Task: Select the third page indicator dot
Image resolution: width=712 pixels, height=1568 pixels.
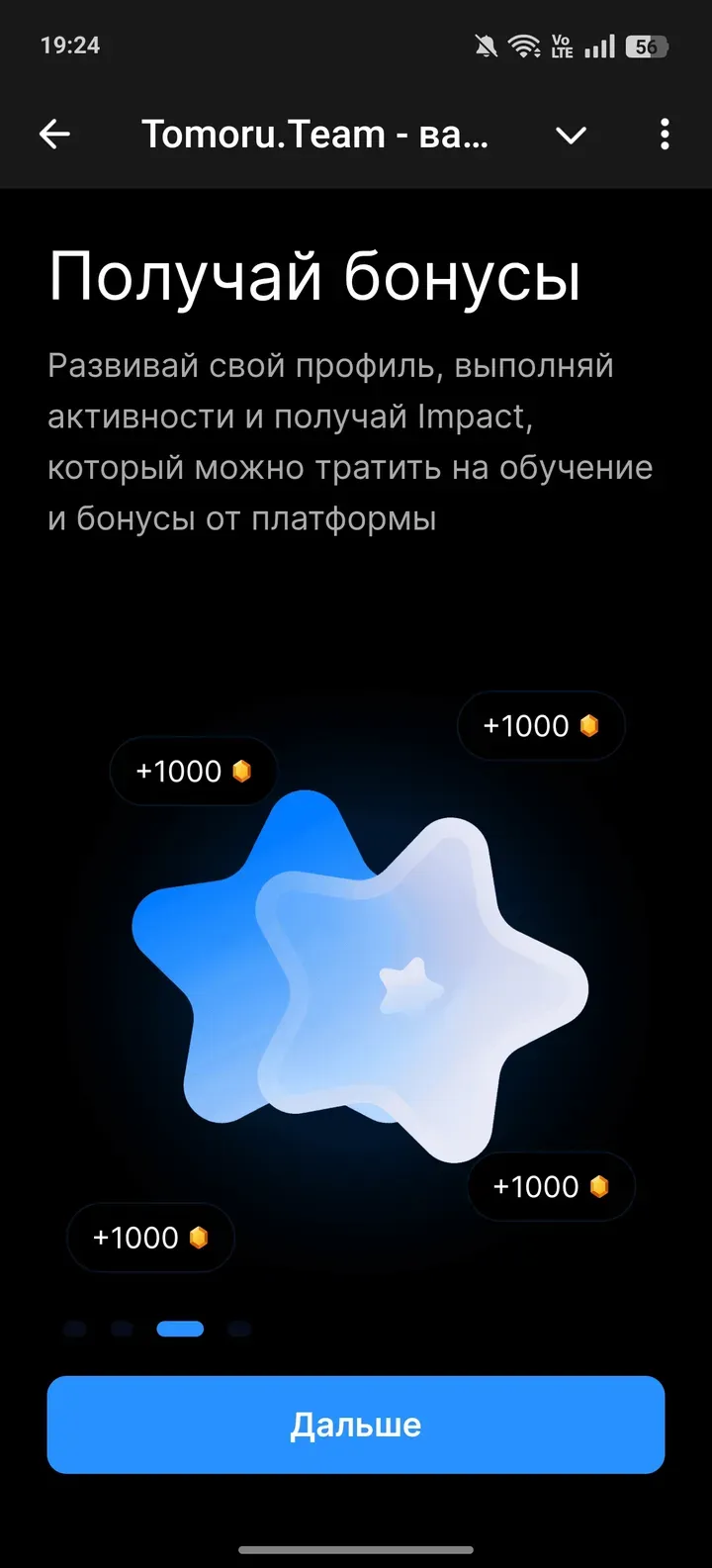Action: [x=179, y=1329]
